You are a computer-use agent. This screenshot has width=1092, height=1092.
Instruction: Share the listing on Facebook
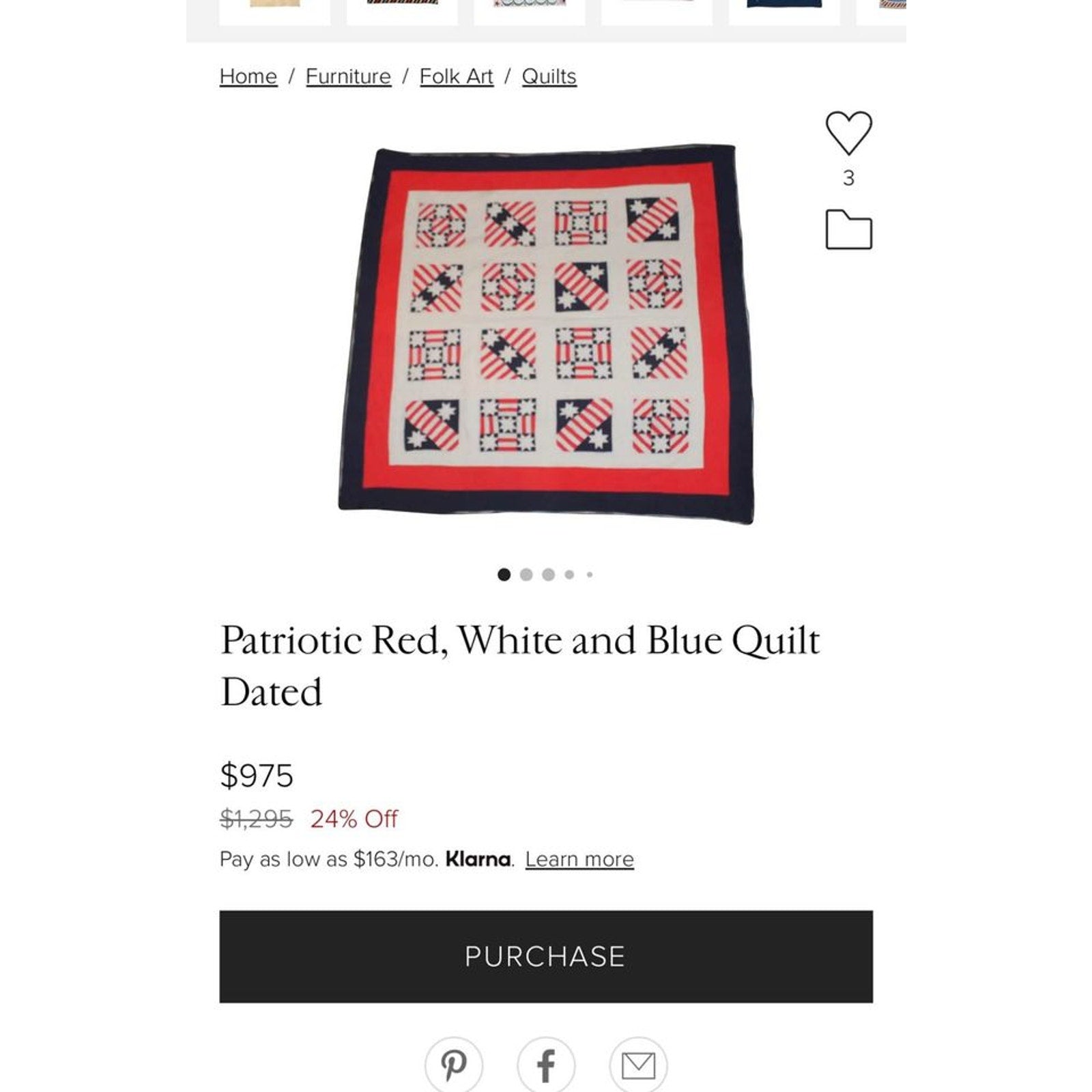tap(546, 1065)
